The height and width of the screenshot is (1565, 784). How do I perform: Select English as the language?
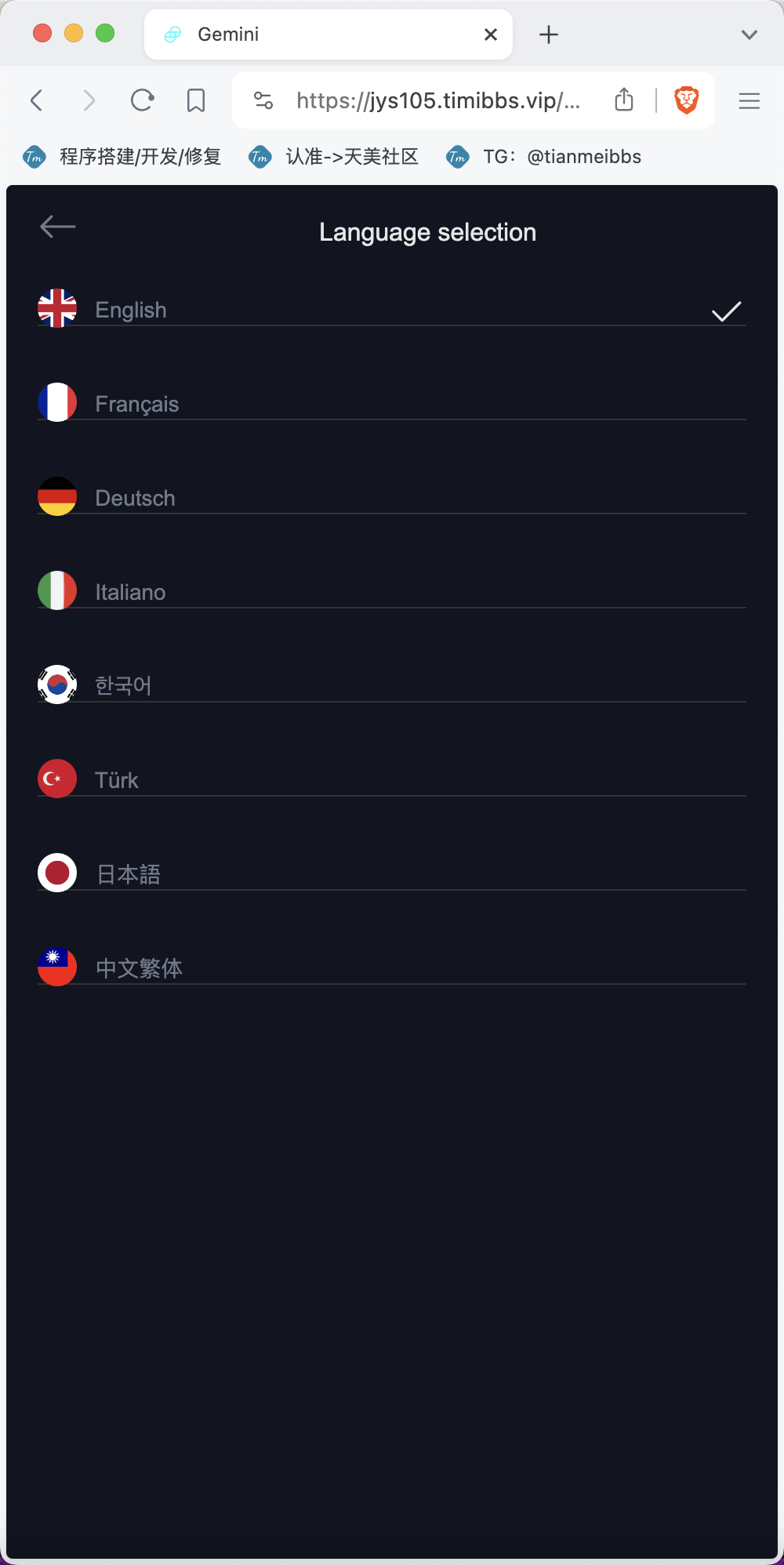coord(392,309)
